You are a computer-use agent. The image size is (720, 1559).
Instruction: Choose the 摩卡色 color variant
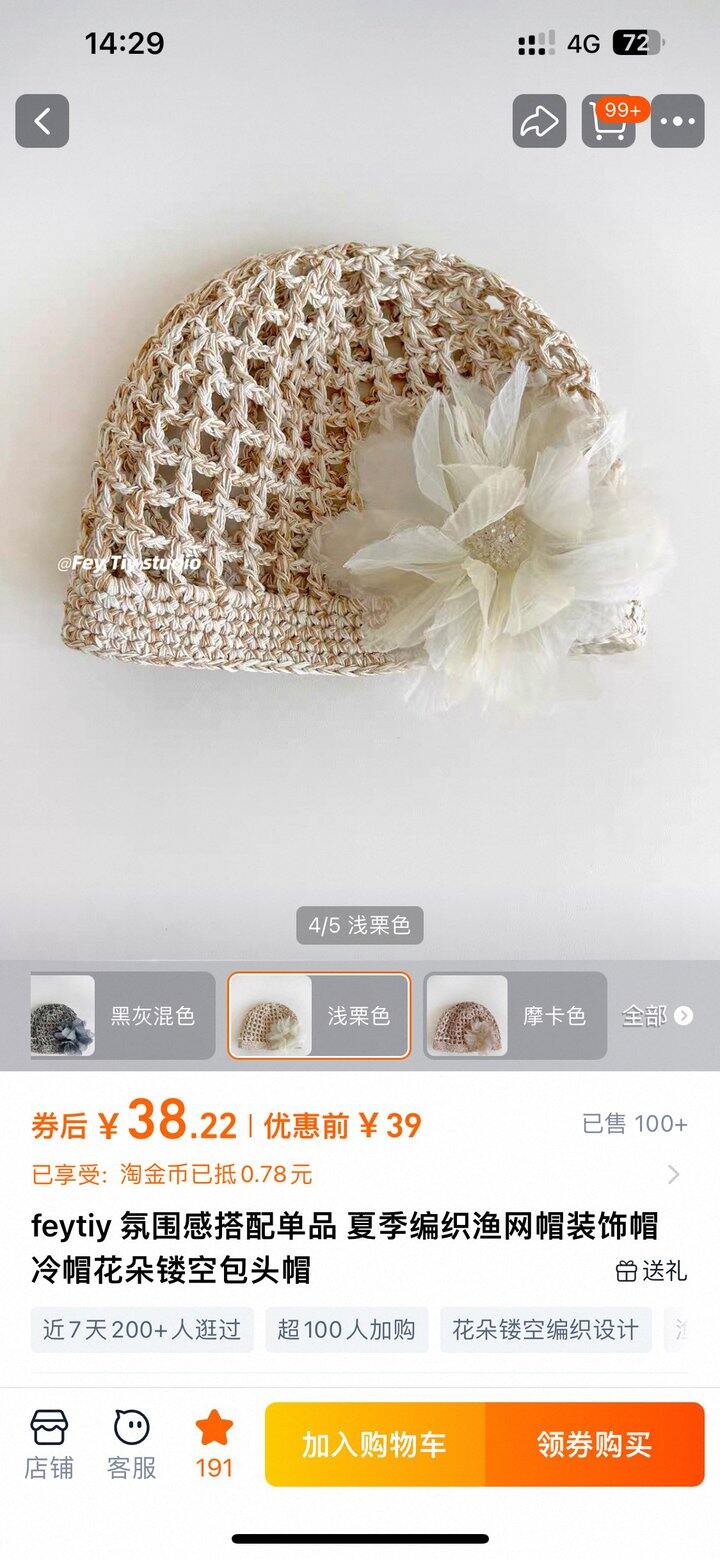(x=515, y=1015)
